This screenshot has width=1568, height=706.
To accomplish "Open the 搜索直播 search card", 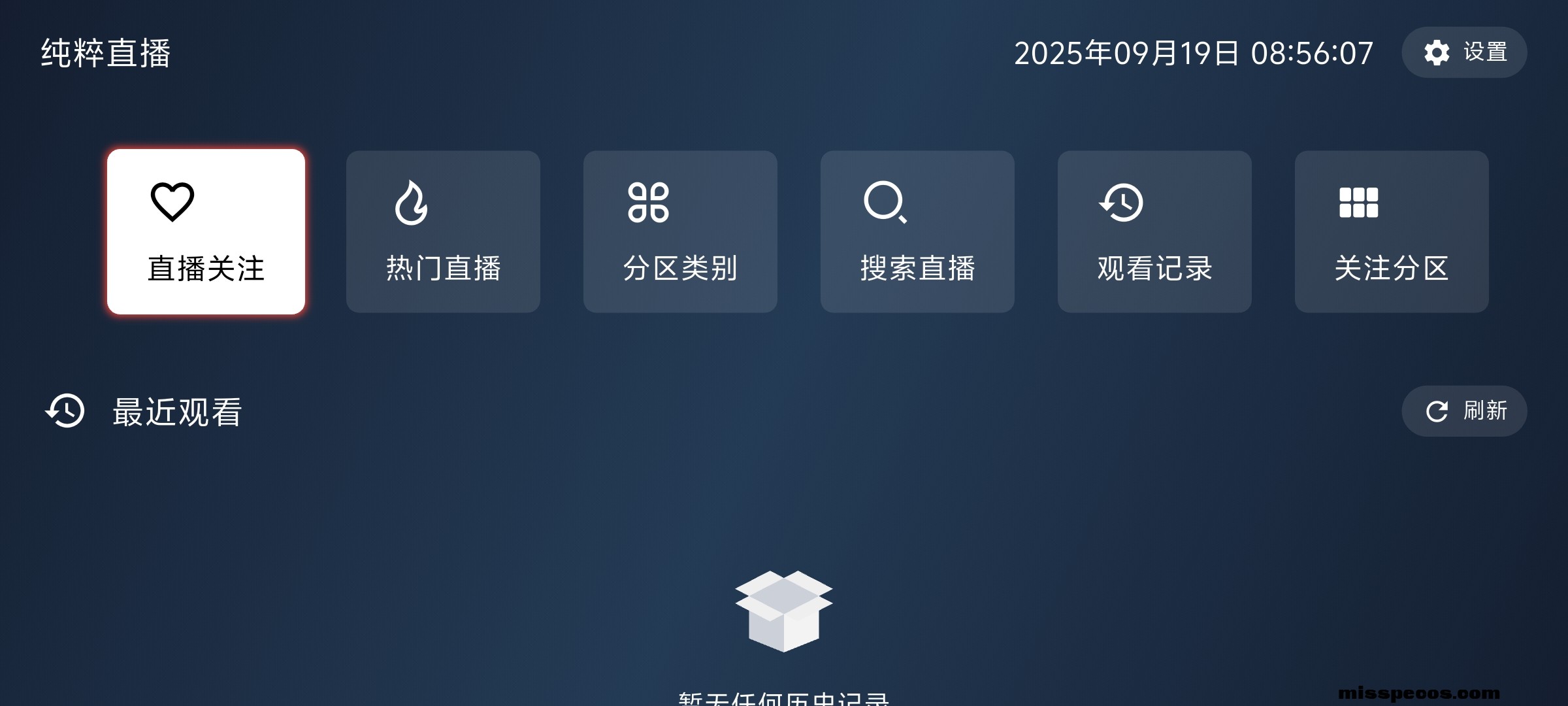I will point(917,232).
